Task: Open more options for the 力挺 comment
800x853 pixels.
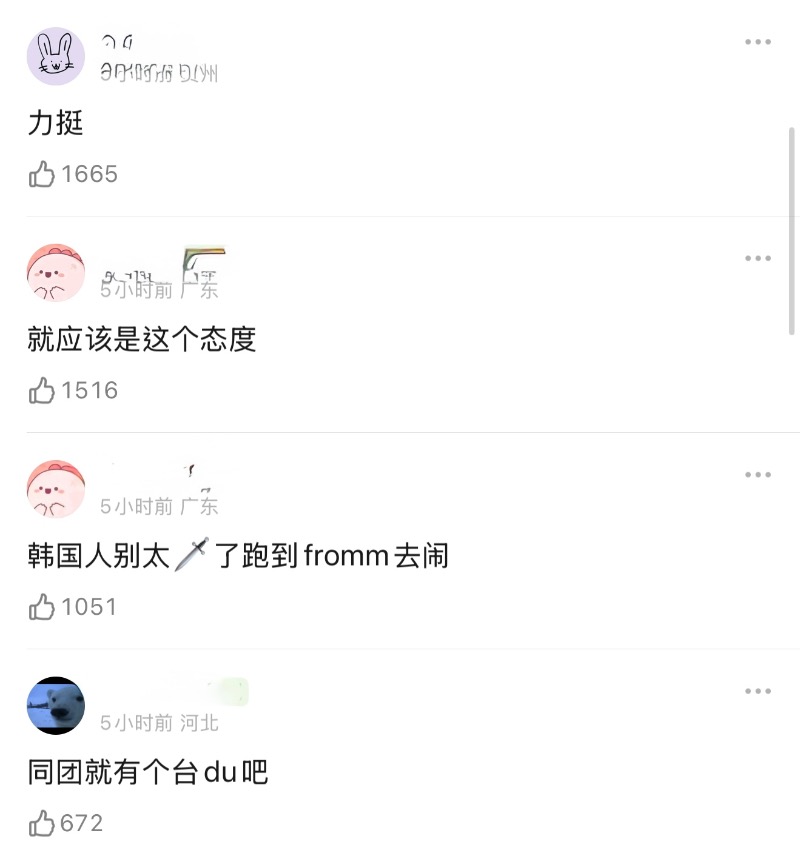Action: (757, 42)
